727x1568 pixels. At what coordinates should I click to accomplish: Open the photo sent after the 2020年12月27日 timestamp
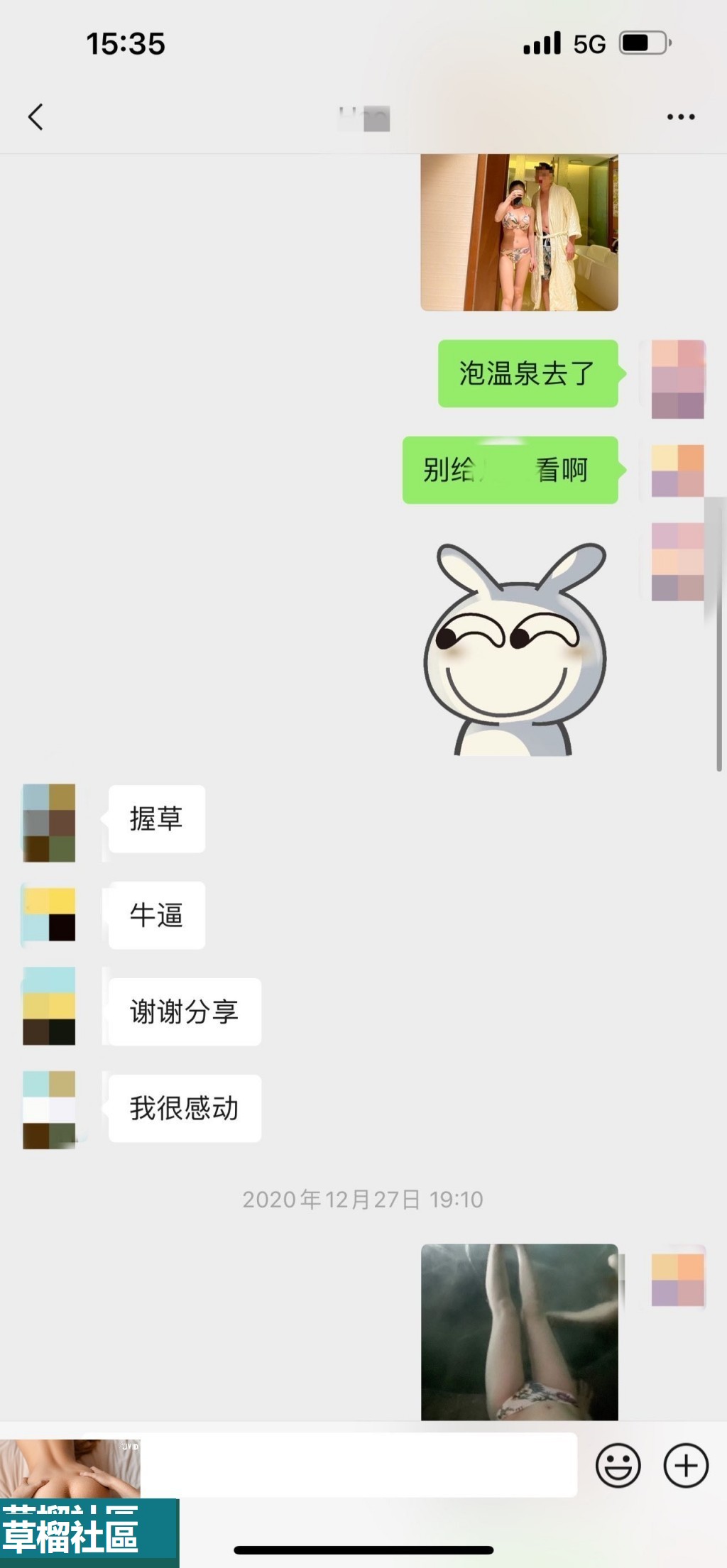pos(519,1332)
